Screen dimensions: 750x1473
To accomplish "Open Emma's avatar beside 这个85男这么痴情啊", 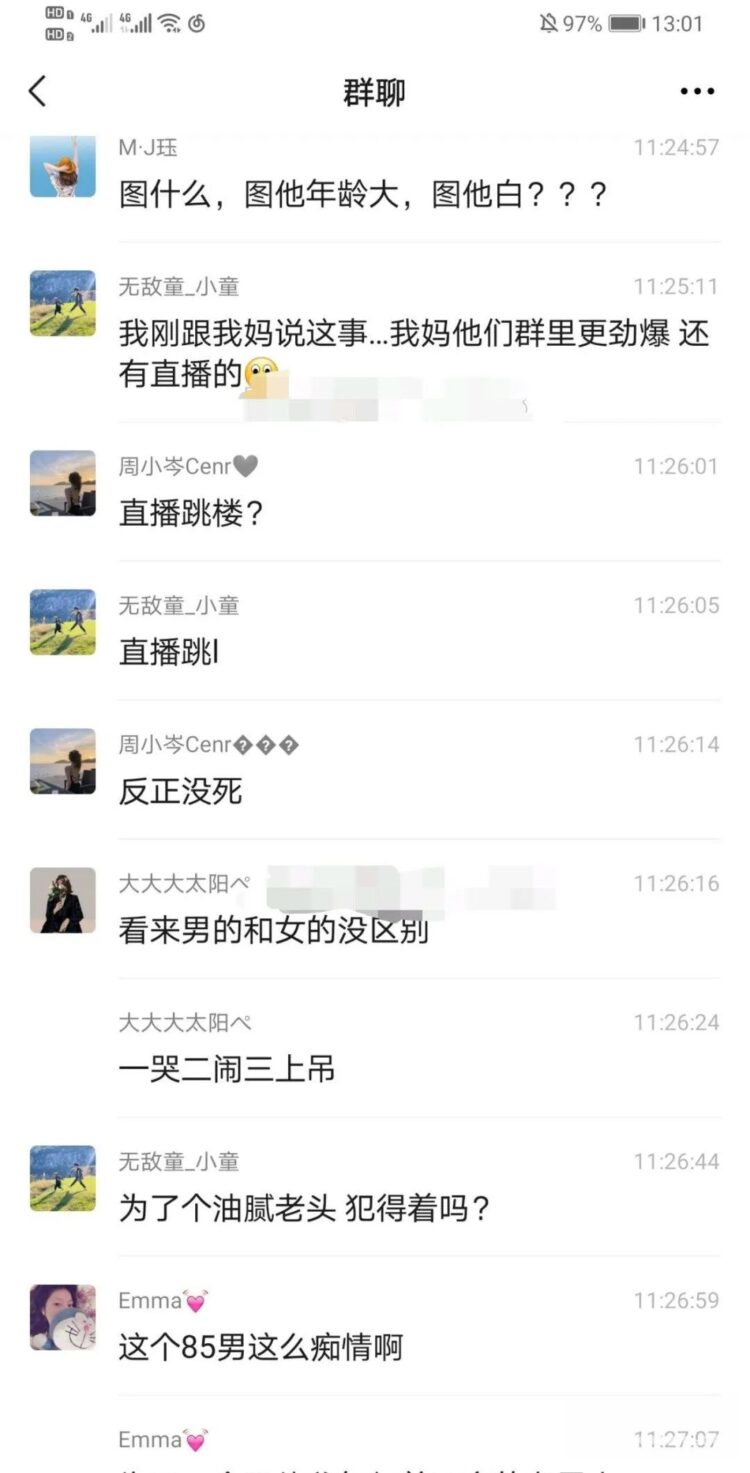I will coord(62,1317).
